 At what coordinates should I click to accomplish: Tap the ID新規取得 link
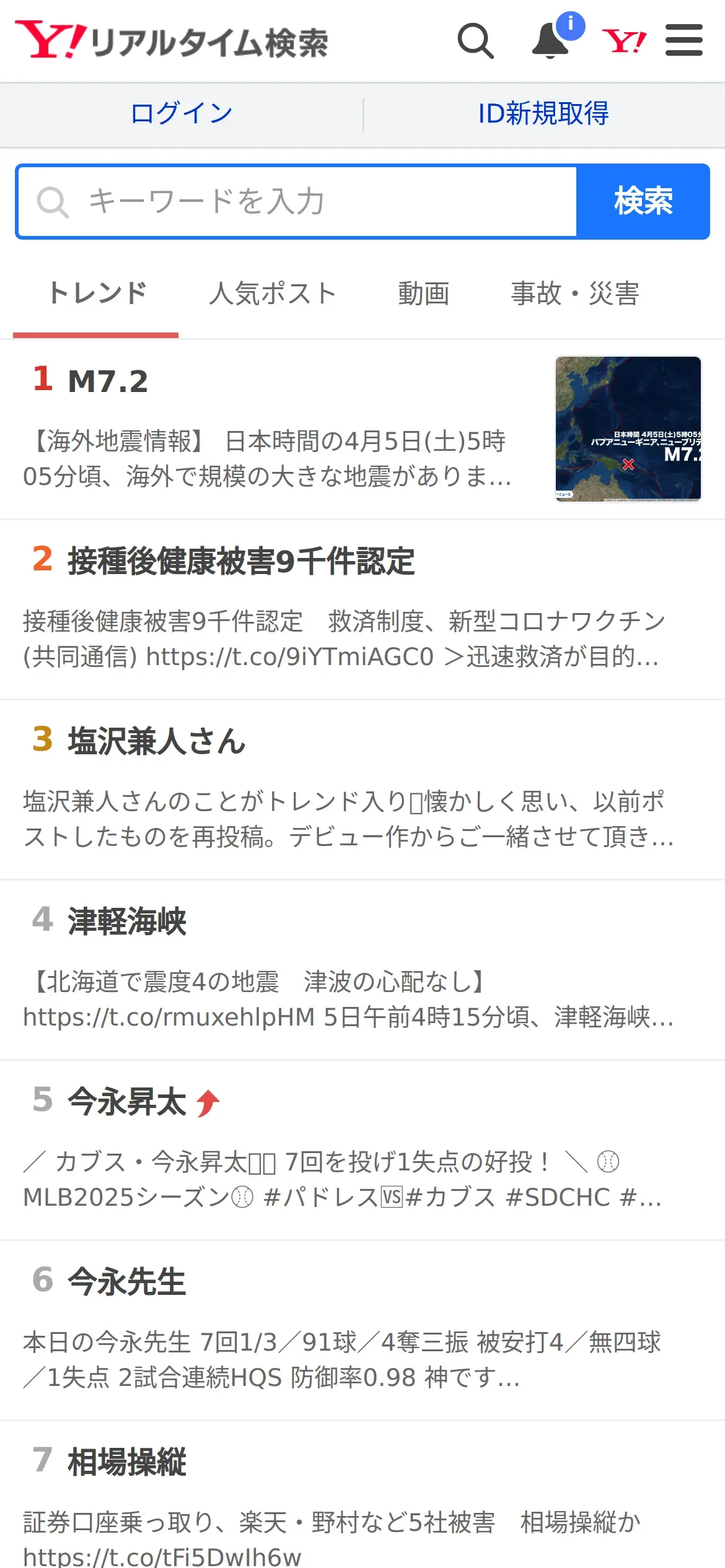tap(543, 113)
